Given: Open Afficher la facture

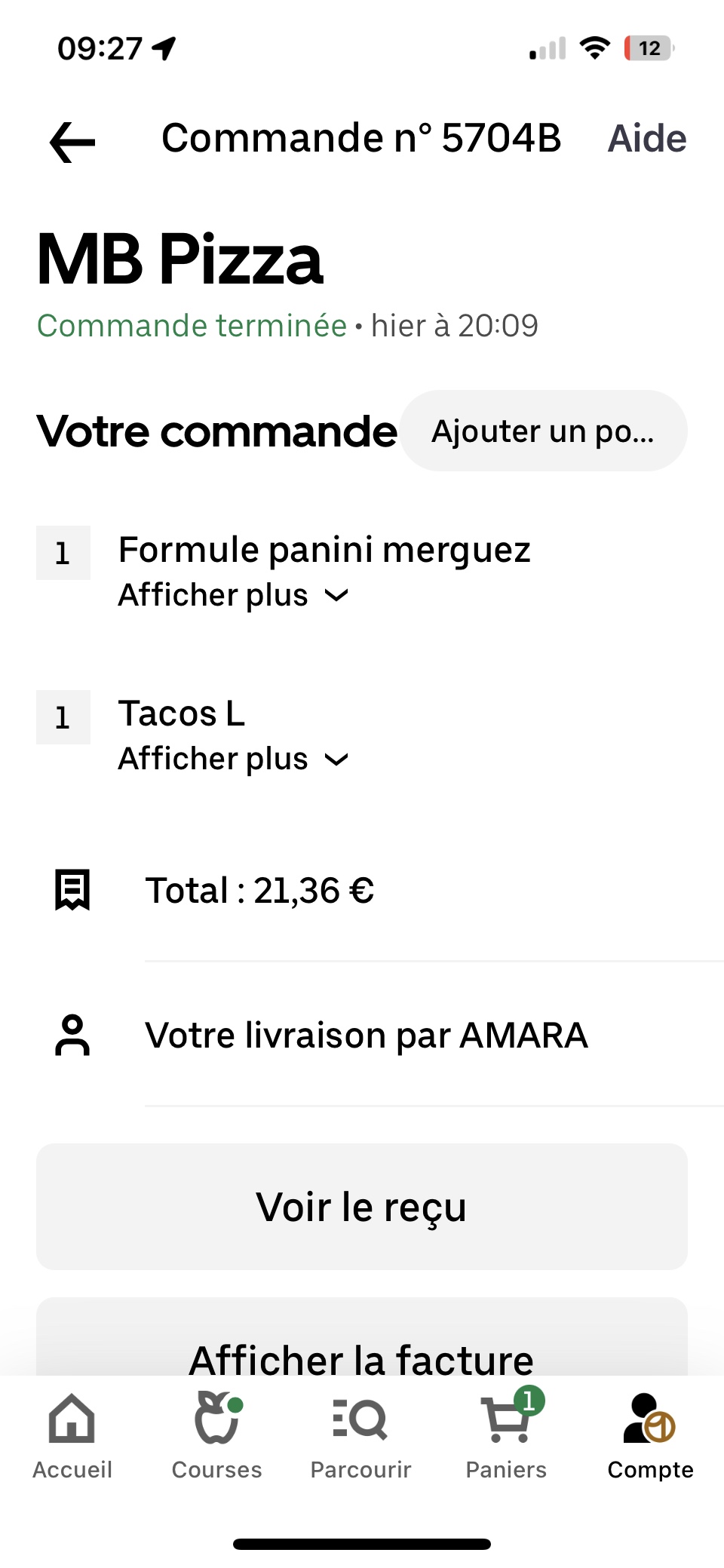Looking at the screenshot, I should point(362,1350).
